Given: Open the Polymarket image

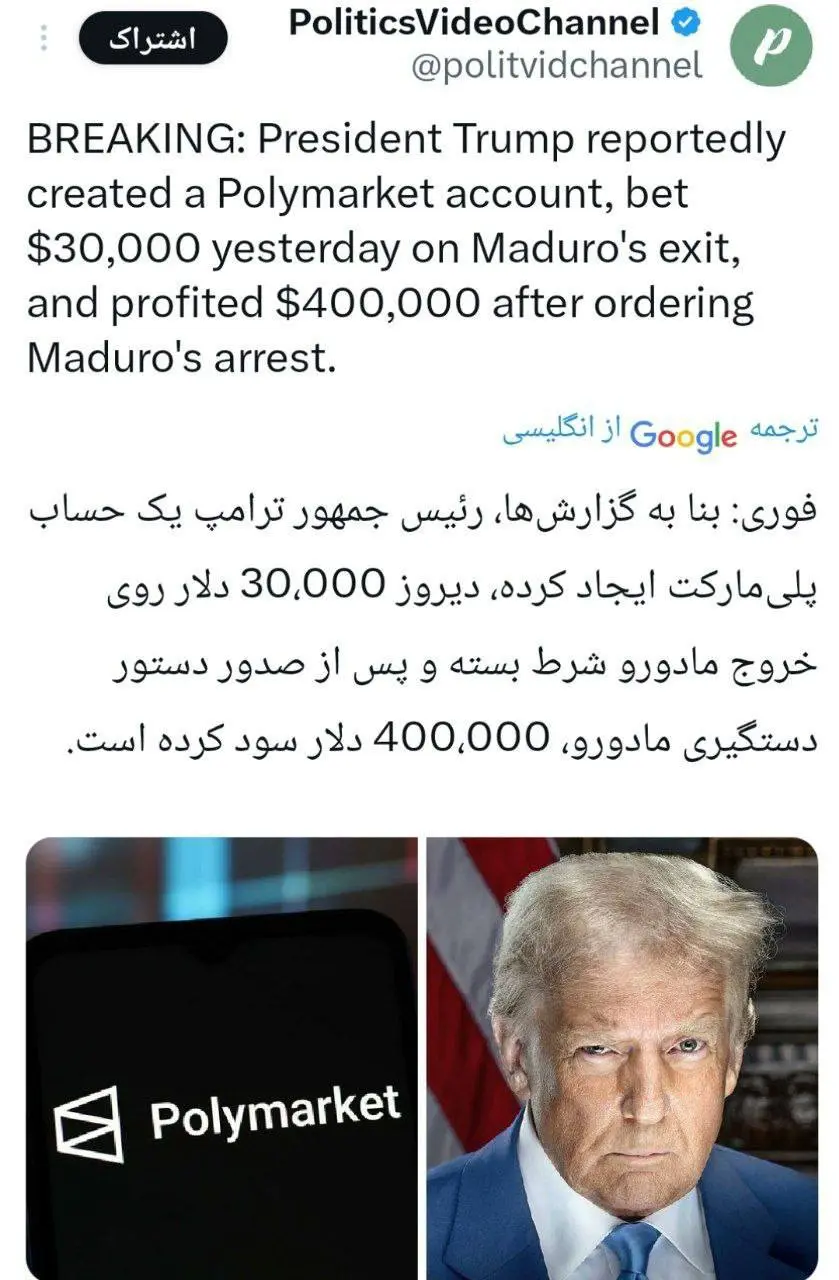Looking at the screenshot, I should [x=221, y=1058].
